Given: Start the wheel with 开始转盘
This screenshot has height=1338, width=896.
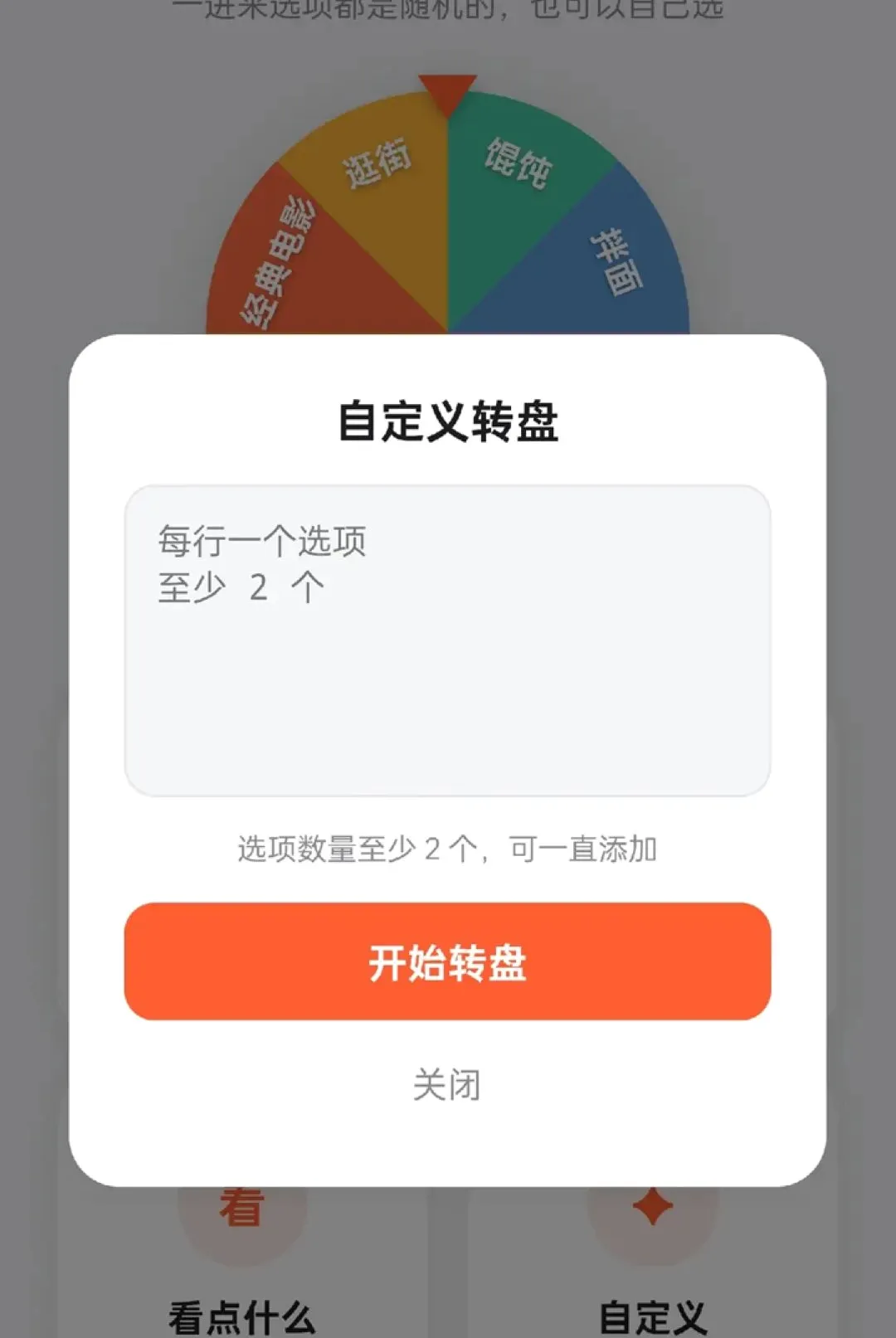Looking at the screenshot, I should [x=447, y=961].
